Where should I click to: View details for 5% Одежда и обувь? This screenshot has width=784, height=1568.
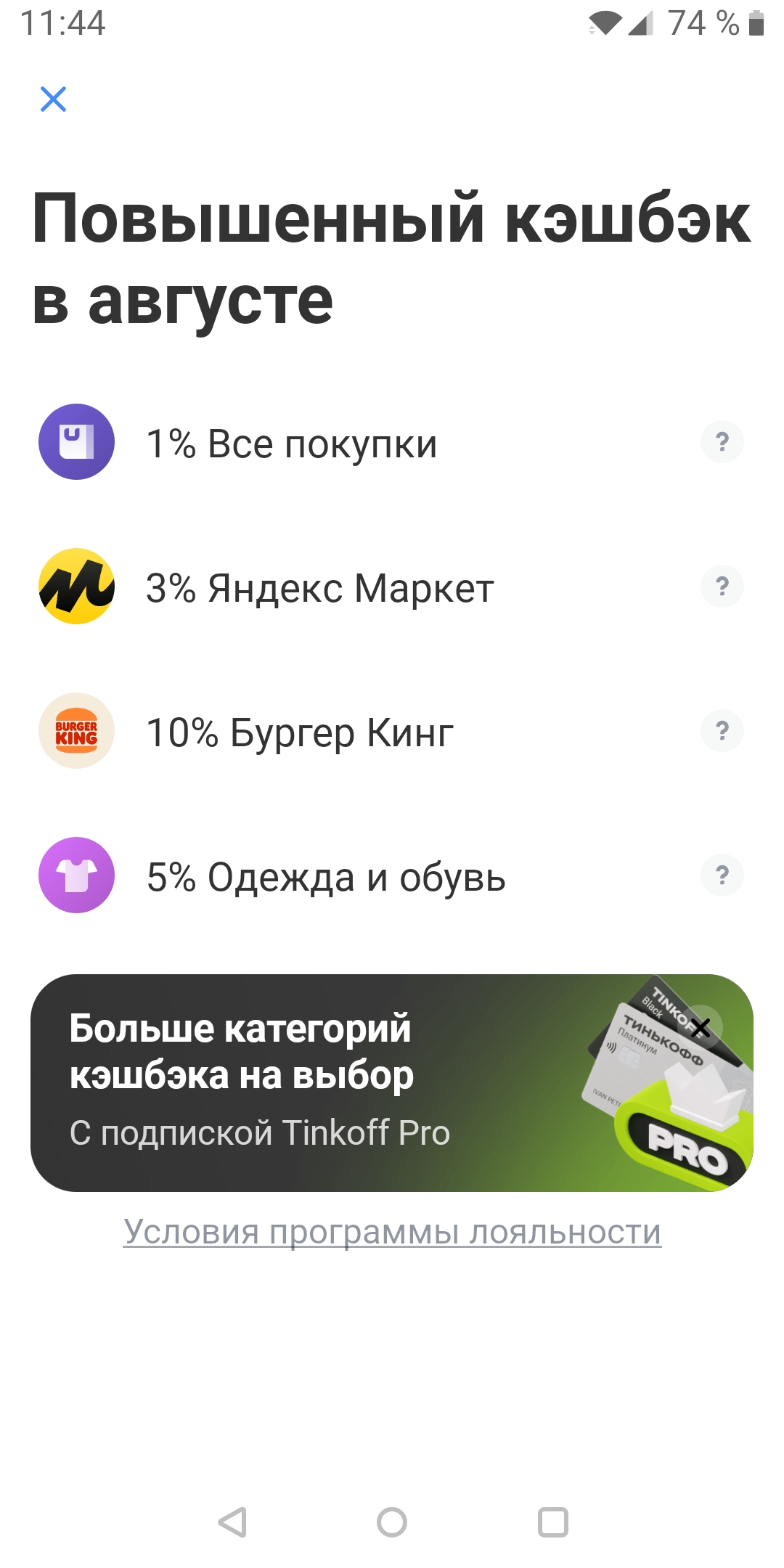[x=722, y=875]
